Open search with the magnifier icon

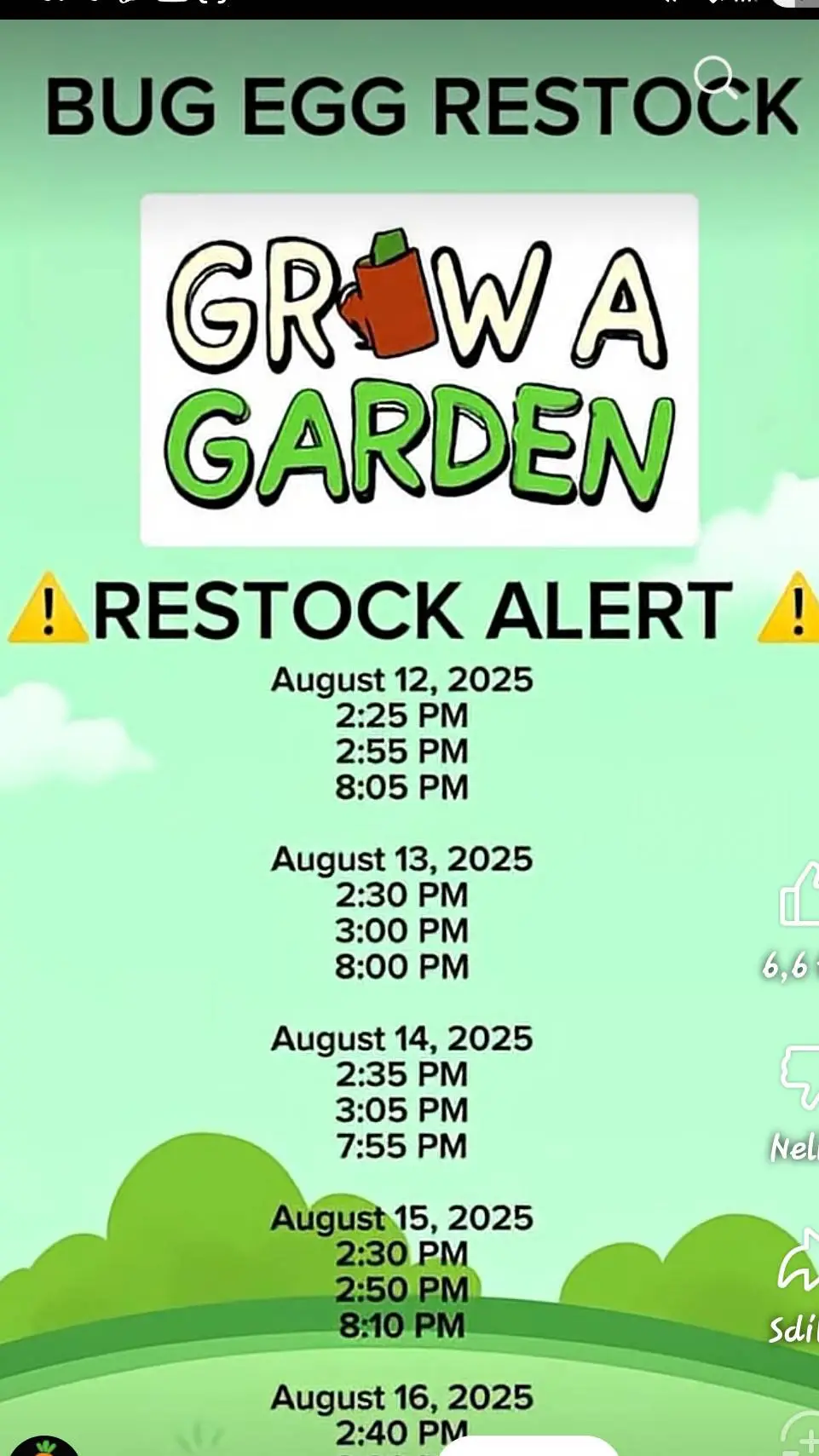tap(714, 78)
